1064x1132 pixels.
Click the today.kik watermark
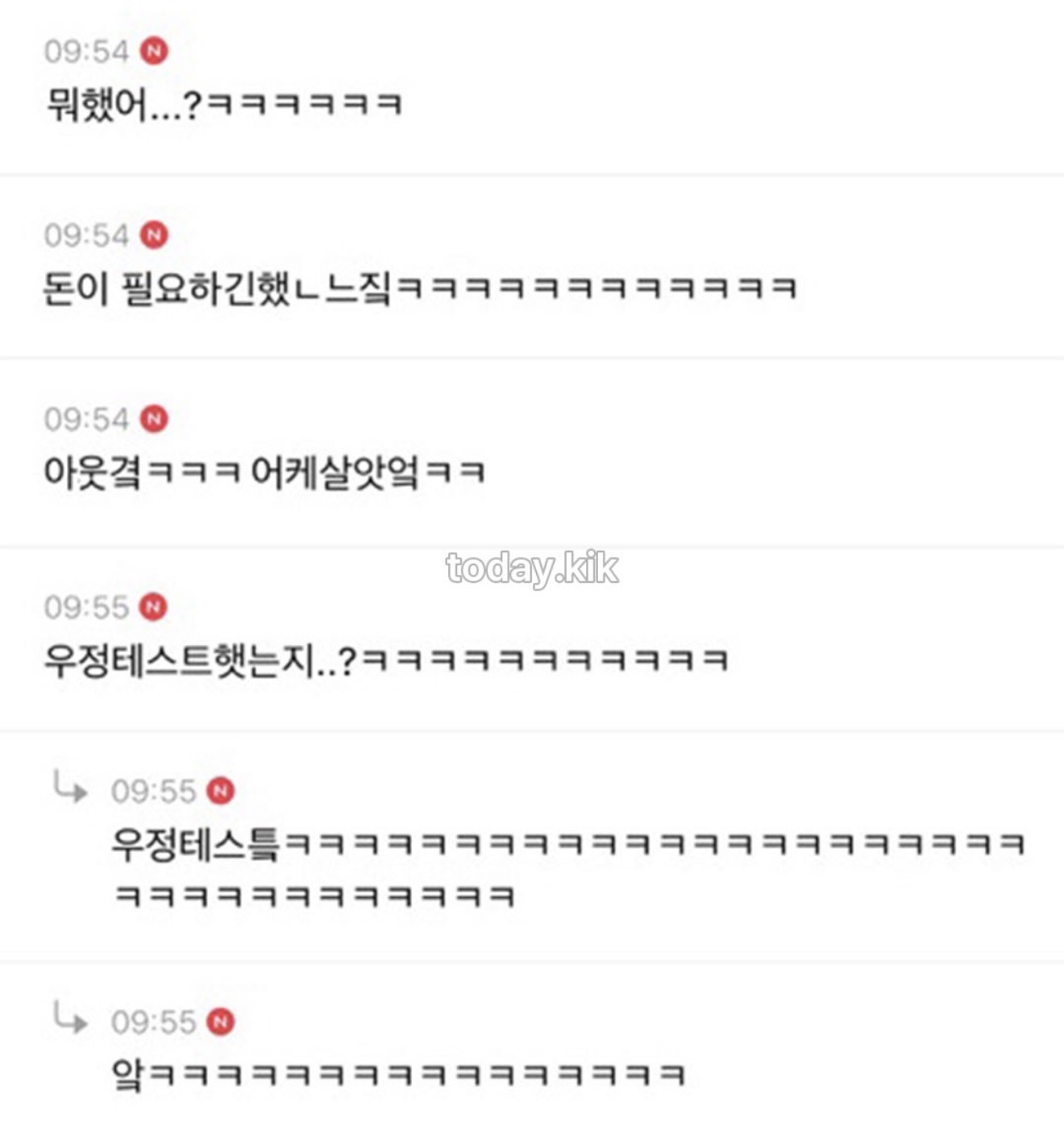(532, 568)
